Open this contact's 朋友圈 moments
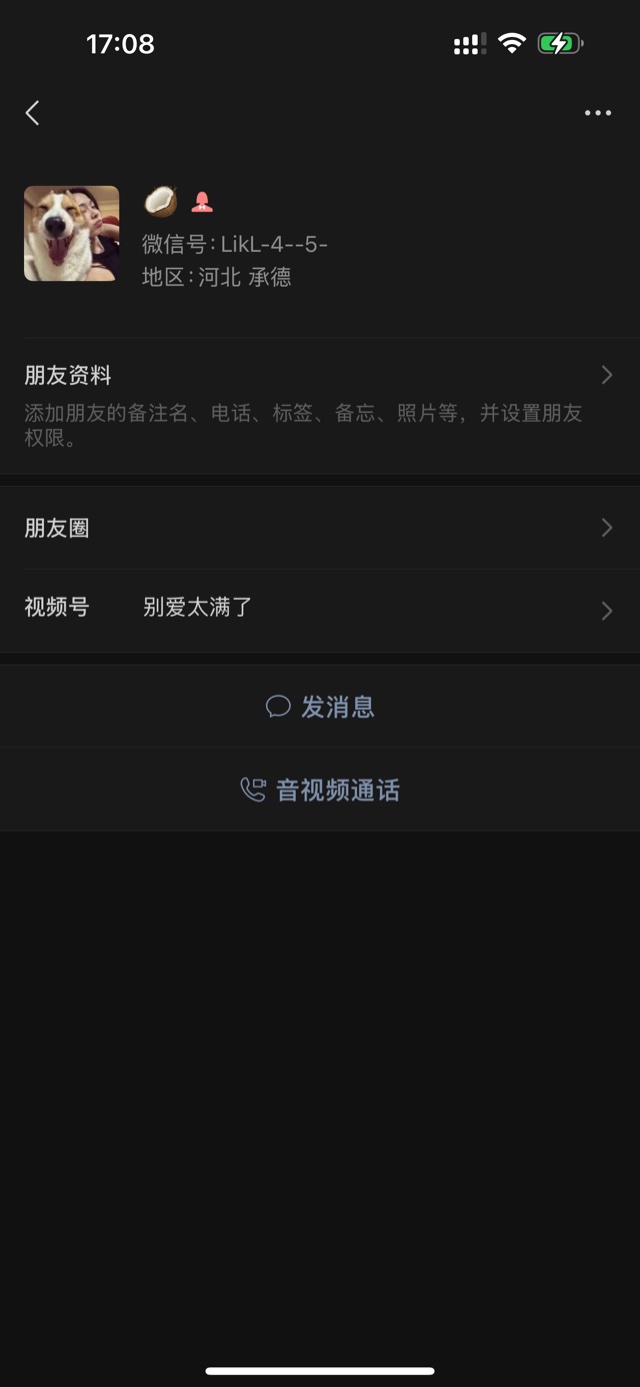Viewport: 640px width, 1388px height. coord(320,528)
